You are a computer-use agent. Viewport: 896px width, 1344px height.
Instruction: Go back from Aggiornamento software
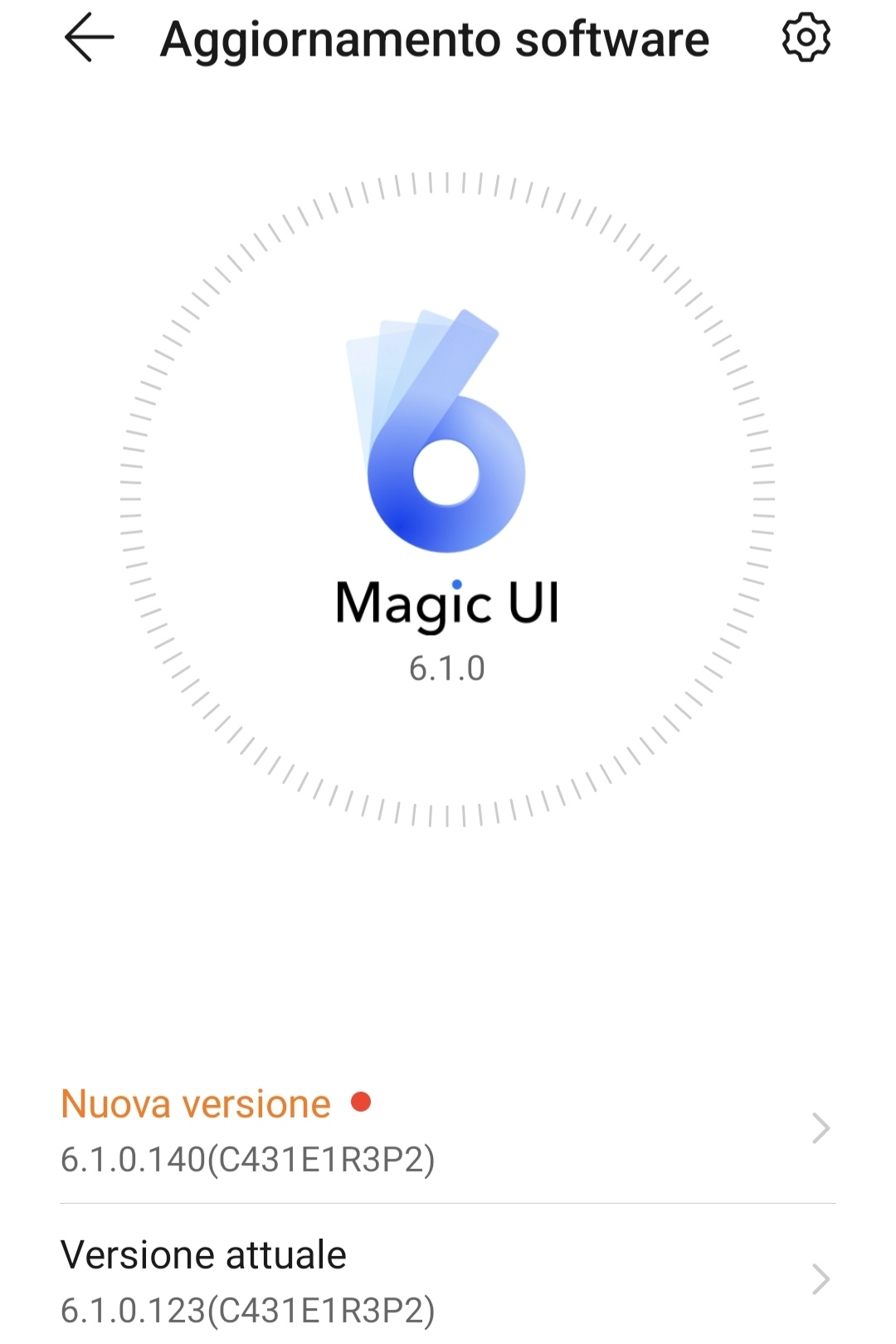tap(89, 38)
